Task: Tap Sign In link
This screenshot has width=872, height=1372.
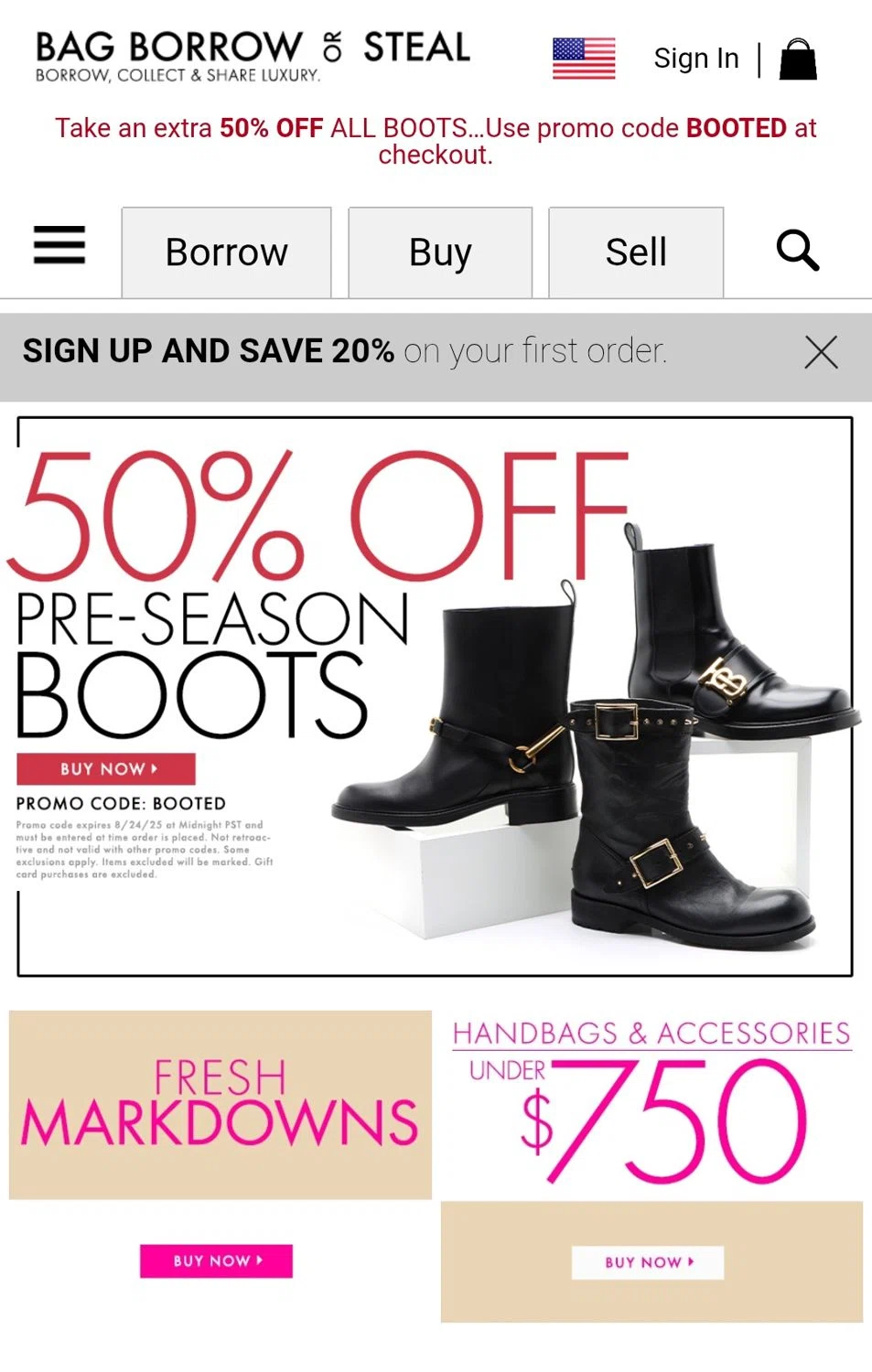Action: pos(695,59)
